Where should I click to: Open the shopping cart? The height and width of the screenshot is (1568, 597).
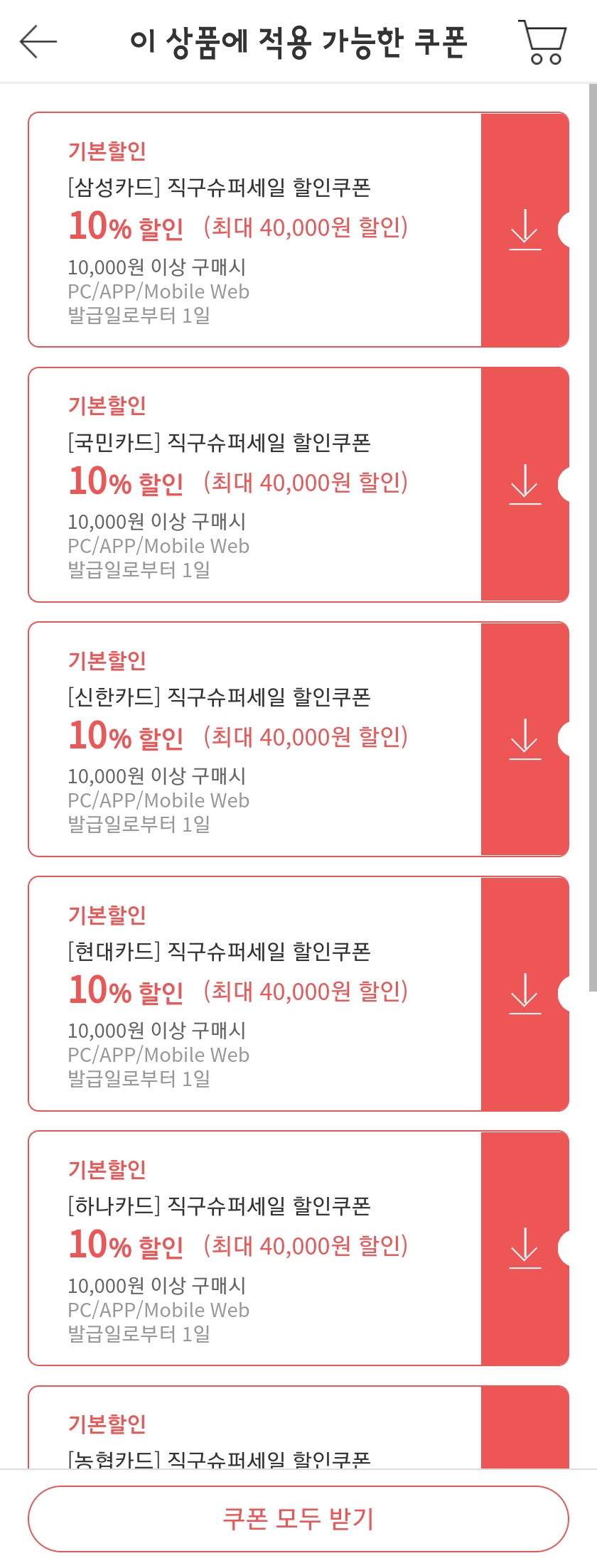pyautogui.click(x=542, y=41)
